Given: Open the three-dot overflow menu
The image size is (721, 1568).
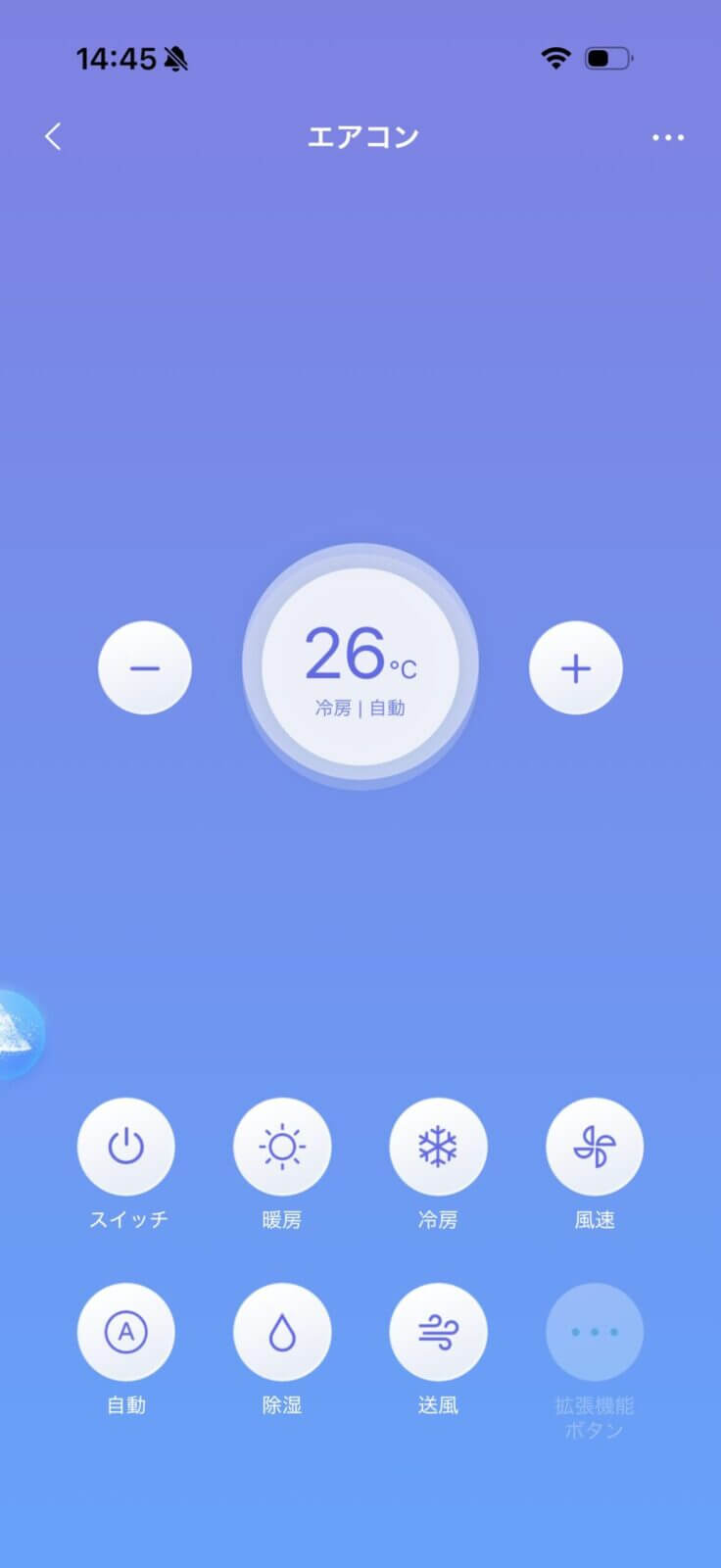Looking at the screenshot, I should pyautogui.click(x=668, y=137).
